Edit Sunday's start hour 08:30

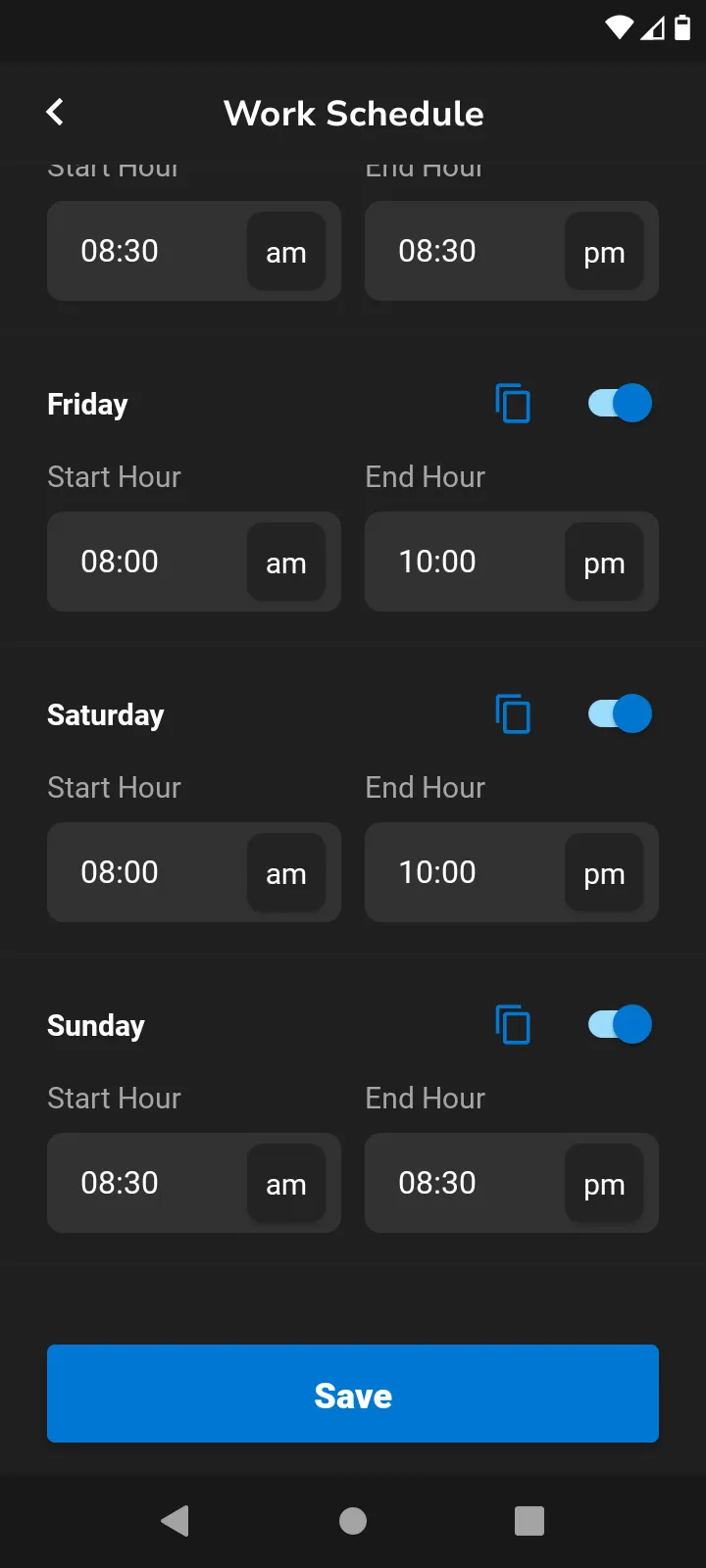[120, 1183]
